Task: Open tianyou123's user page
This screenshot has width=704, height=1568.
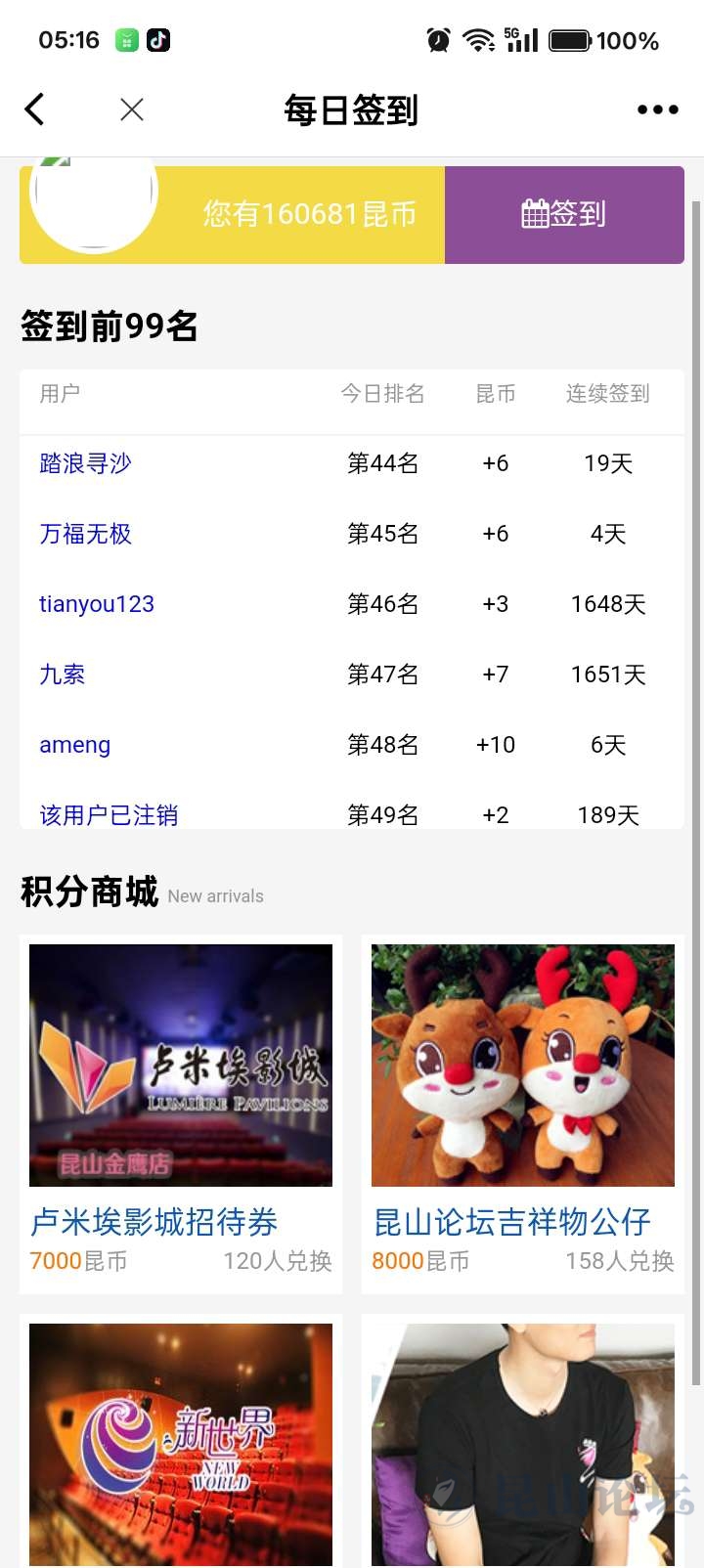Action: (x=97, y=604)
